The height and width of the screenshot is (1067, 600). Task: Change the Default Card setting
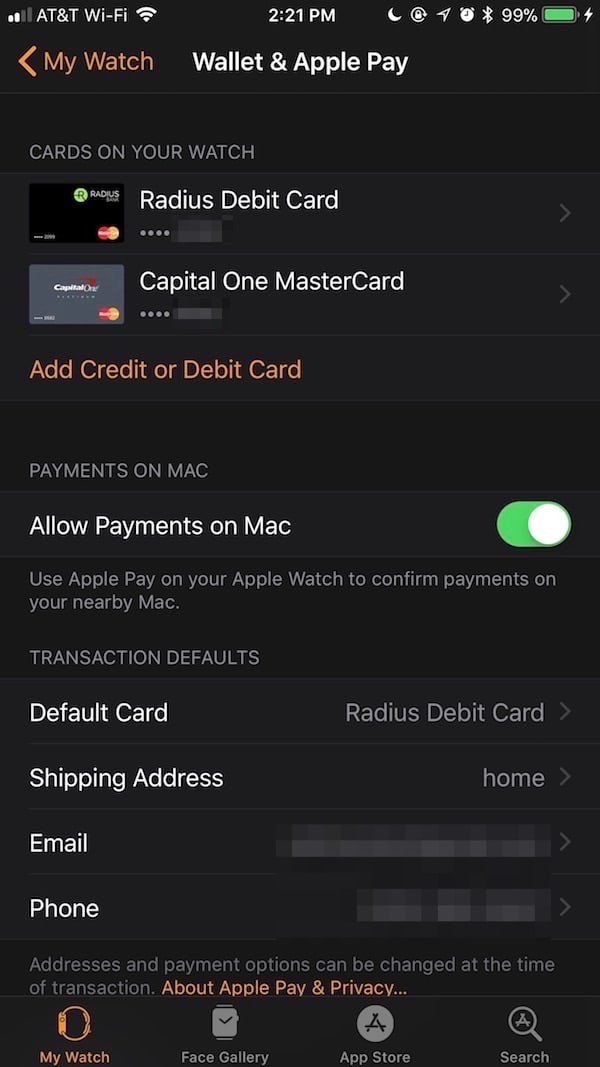coord(300,712)
